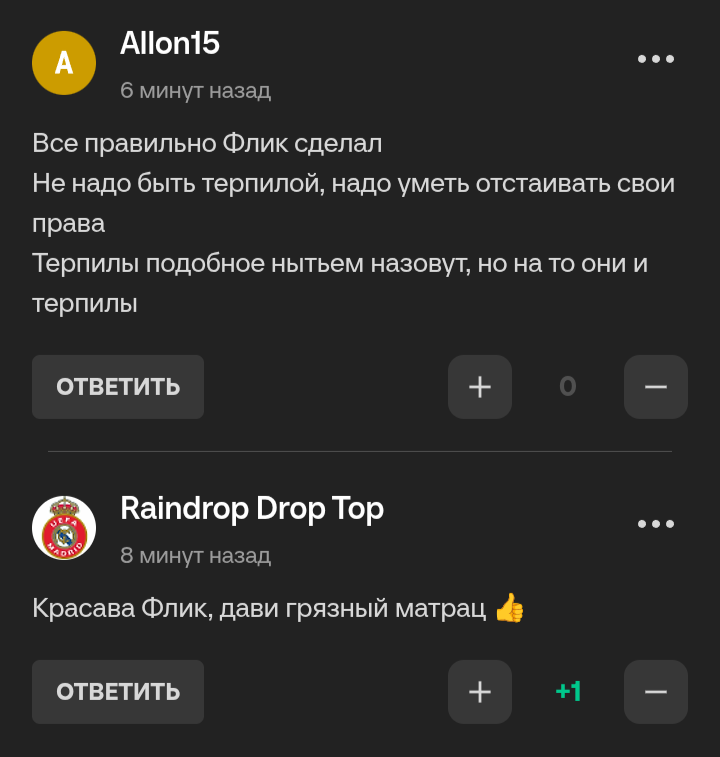720x757 pixels.
Task: Open the overflow menu on Allon15's comment
Action: pyautogui.click(x=656, y=59)
